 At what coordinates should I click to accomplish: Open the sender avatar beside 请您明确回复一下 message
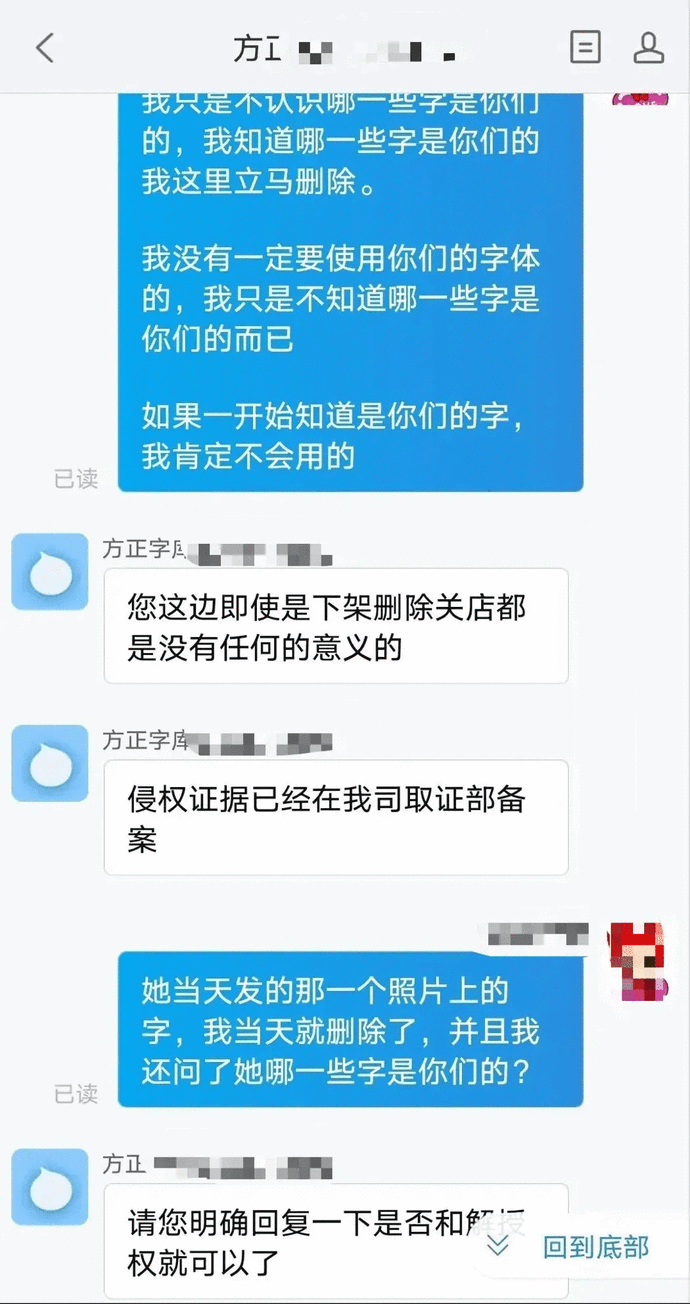[50, 1188]
